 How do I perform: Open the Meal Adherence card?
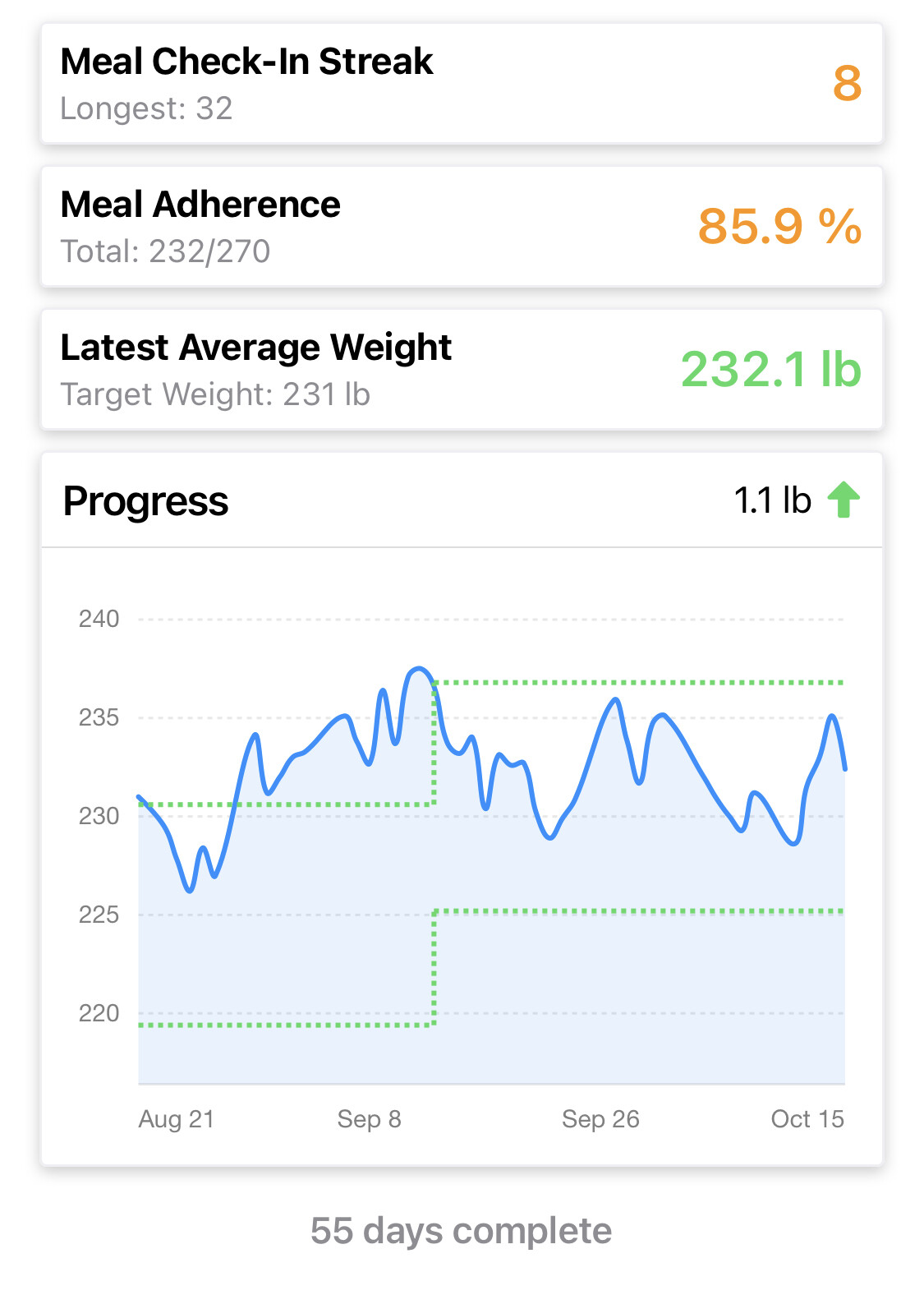point(462,227)
